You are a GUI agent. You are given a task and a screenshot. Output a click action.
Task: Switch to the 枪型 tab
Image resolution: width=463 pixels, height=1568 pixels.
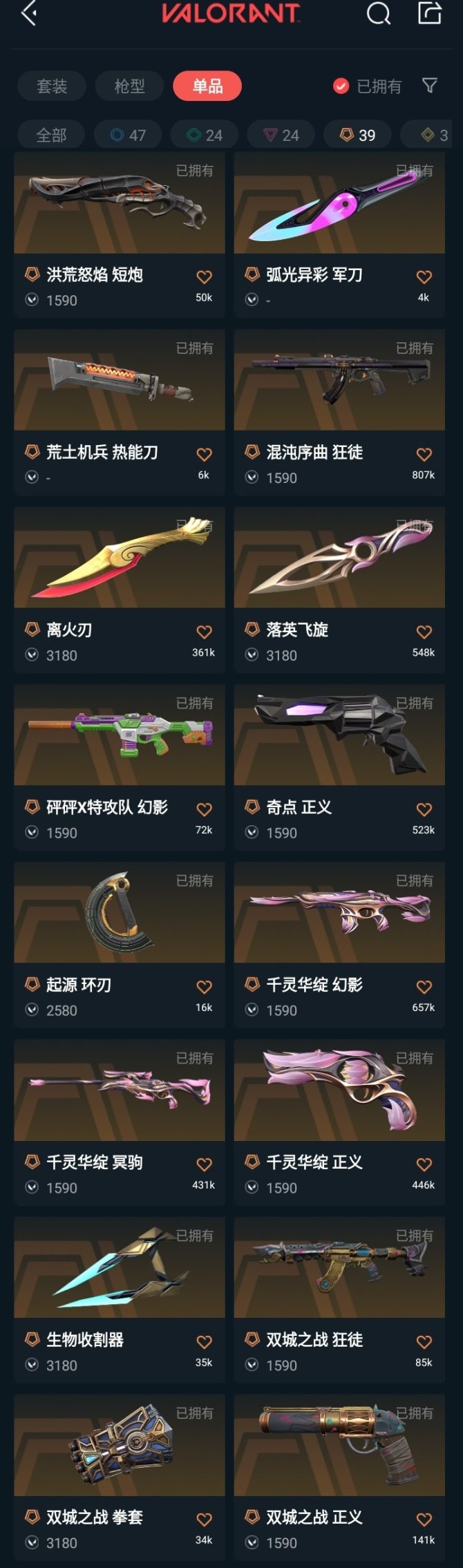[129, 86]
